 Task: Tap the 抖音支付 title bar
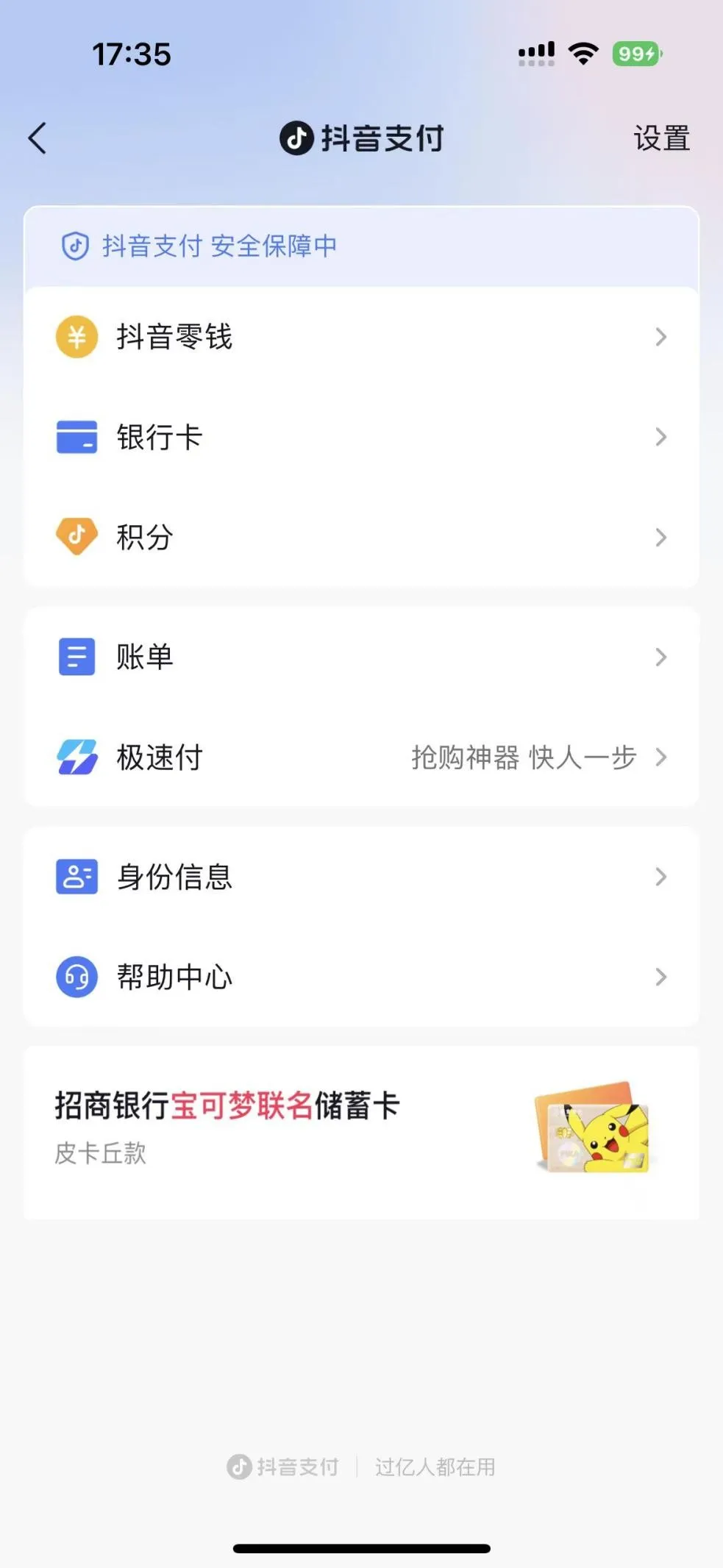pos(361,138)
